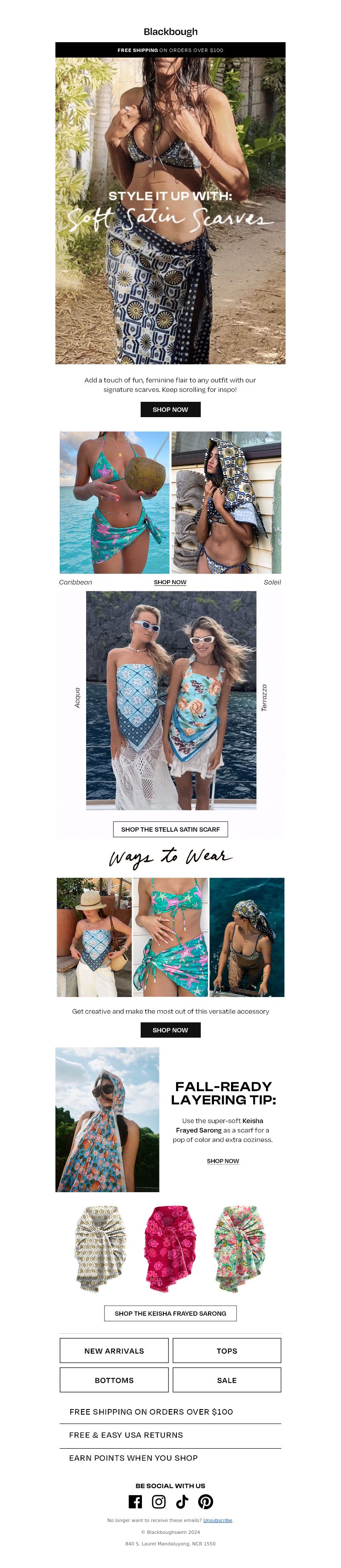View the Sale section

(226, 1380)
